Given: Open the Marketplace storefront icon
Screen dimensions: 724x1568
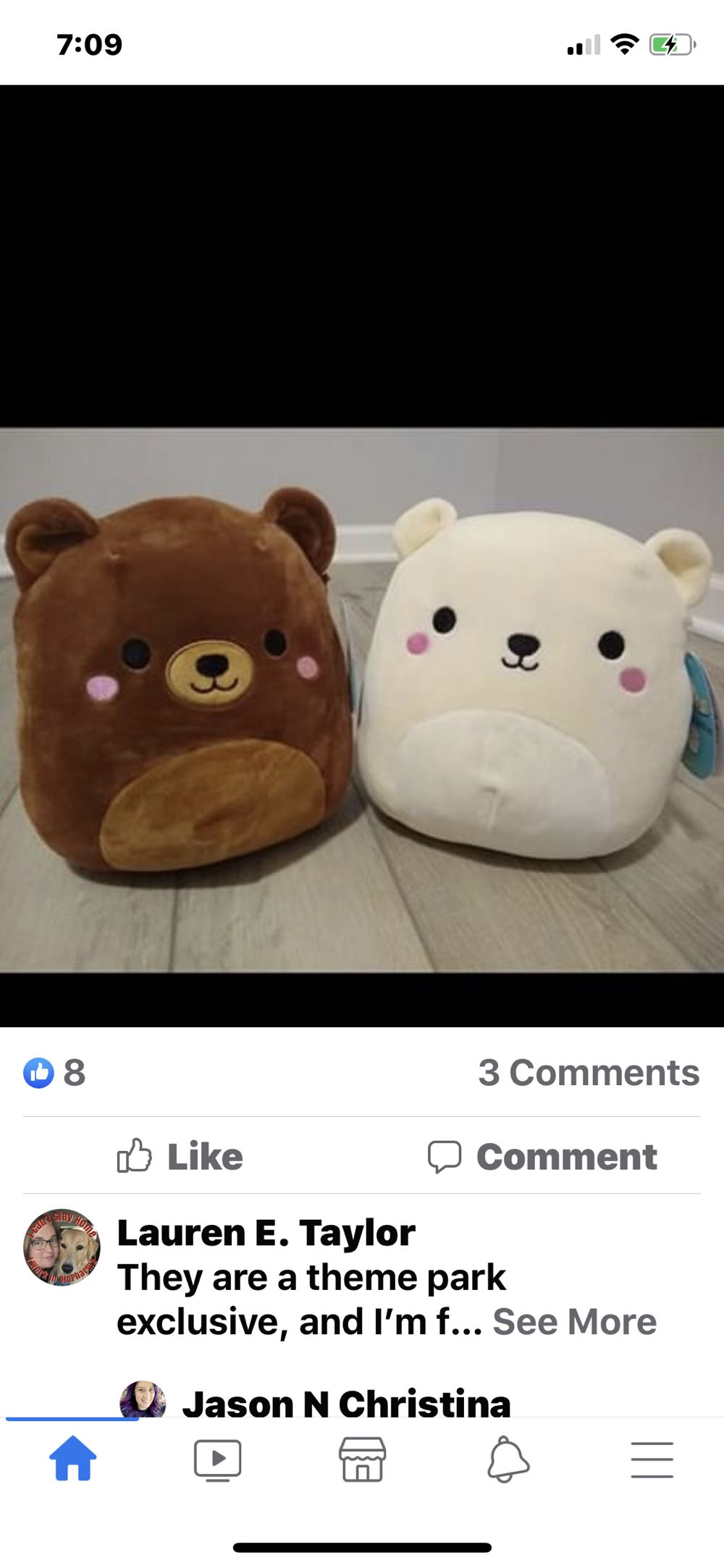Looking at the screenshot, I should click(x=362, y=1459).
